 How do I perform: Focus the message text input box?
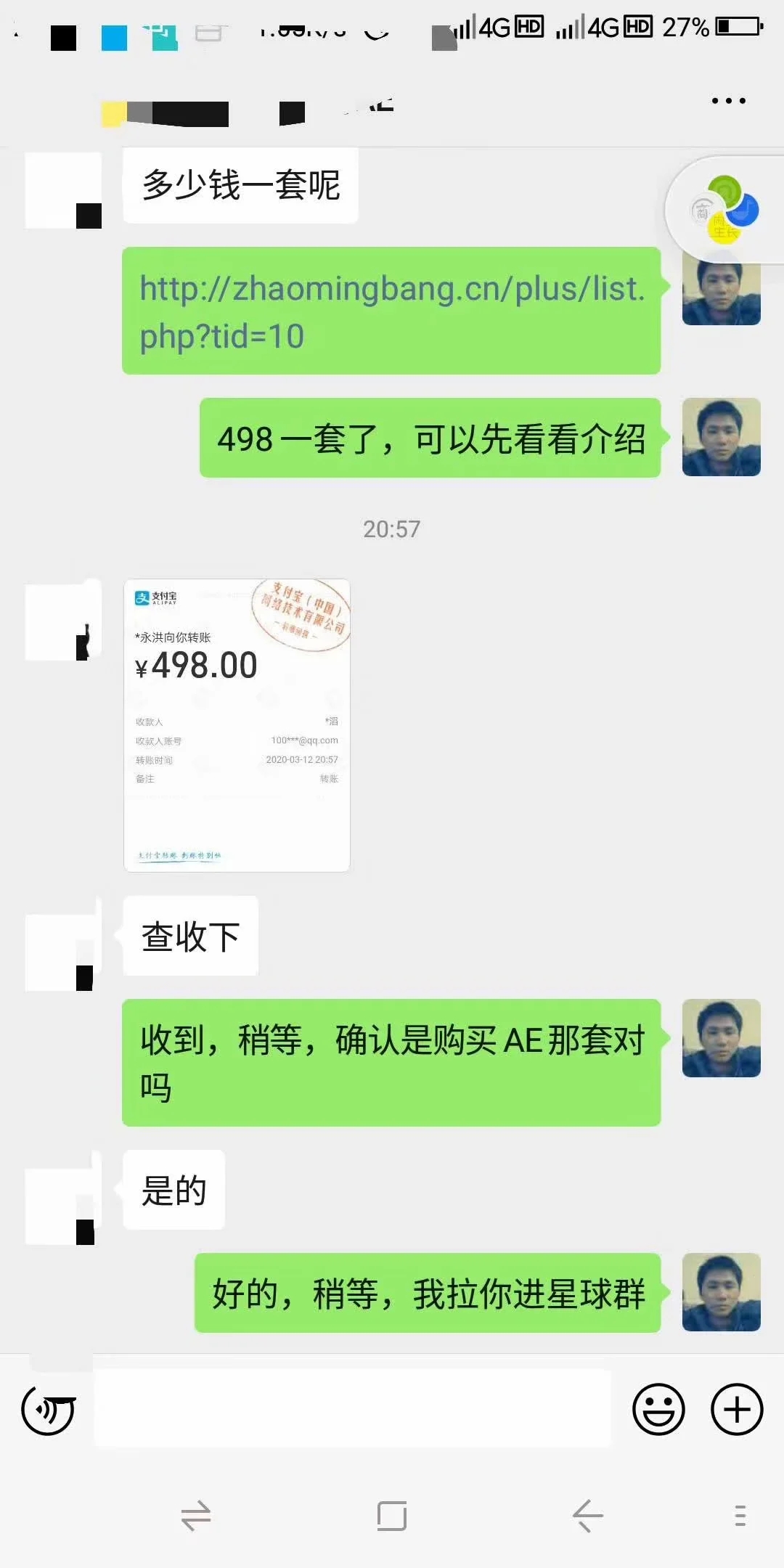353,1408
